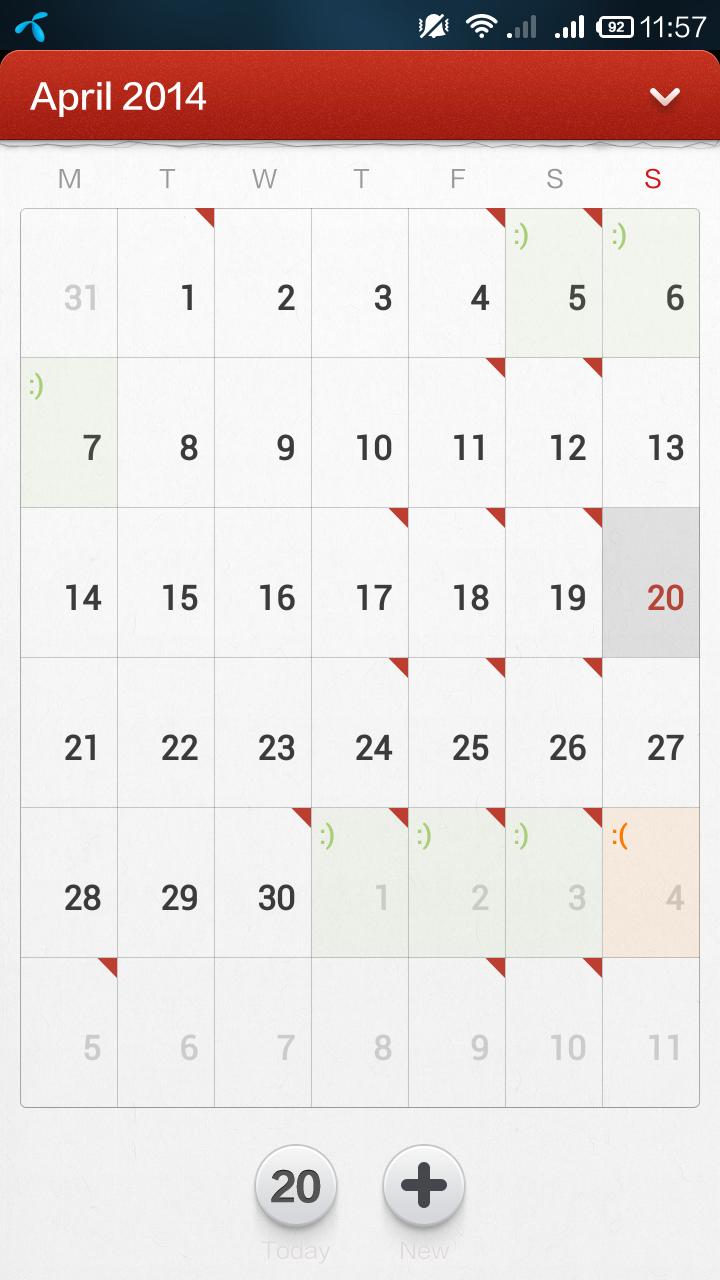This screenshot has height=1280, width=720.
Task: Choose April 30 in the grid
Action: click(263, 883)
